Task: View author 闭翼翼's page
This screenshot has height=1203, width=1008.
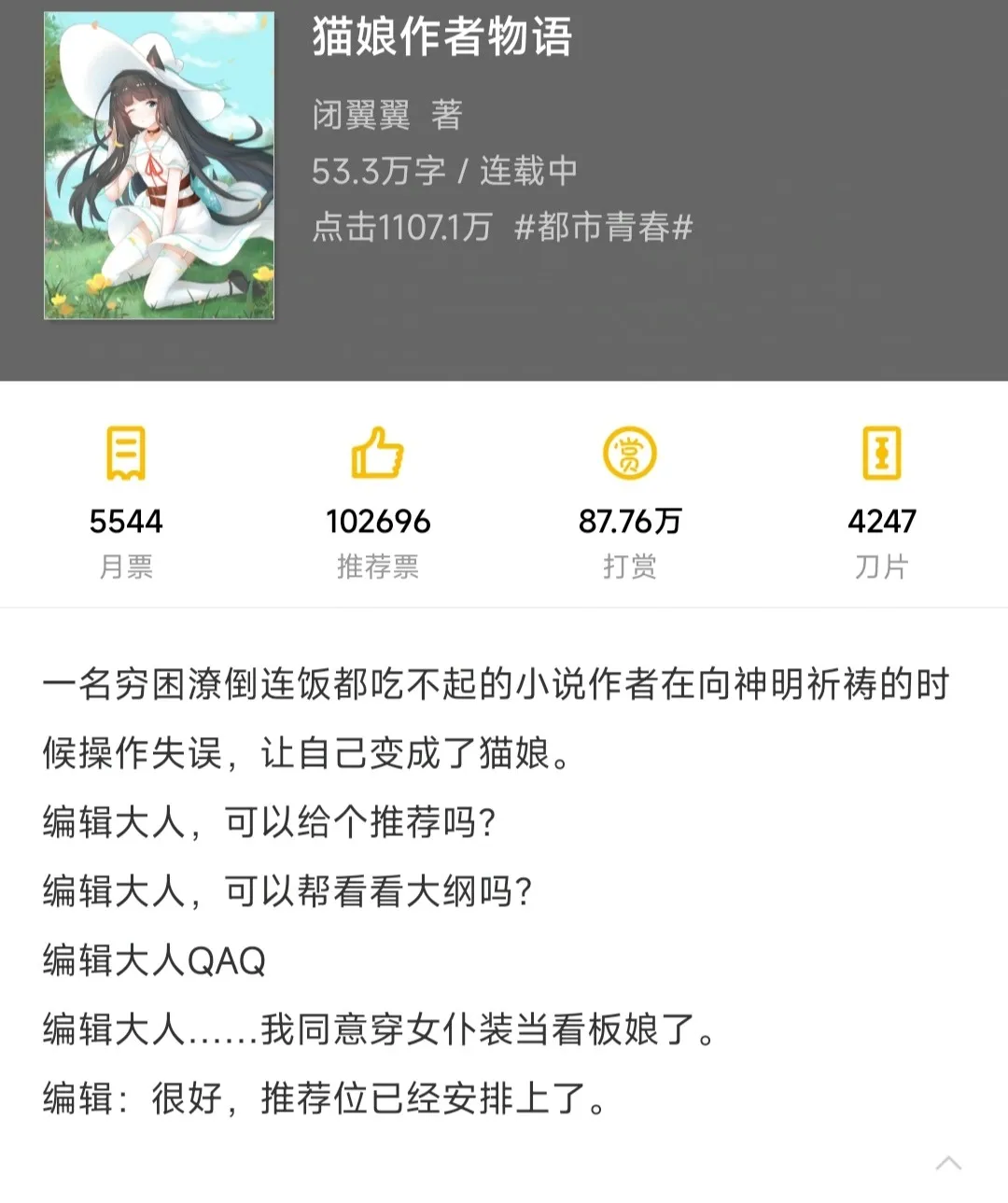Action: point(361,115)
